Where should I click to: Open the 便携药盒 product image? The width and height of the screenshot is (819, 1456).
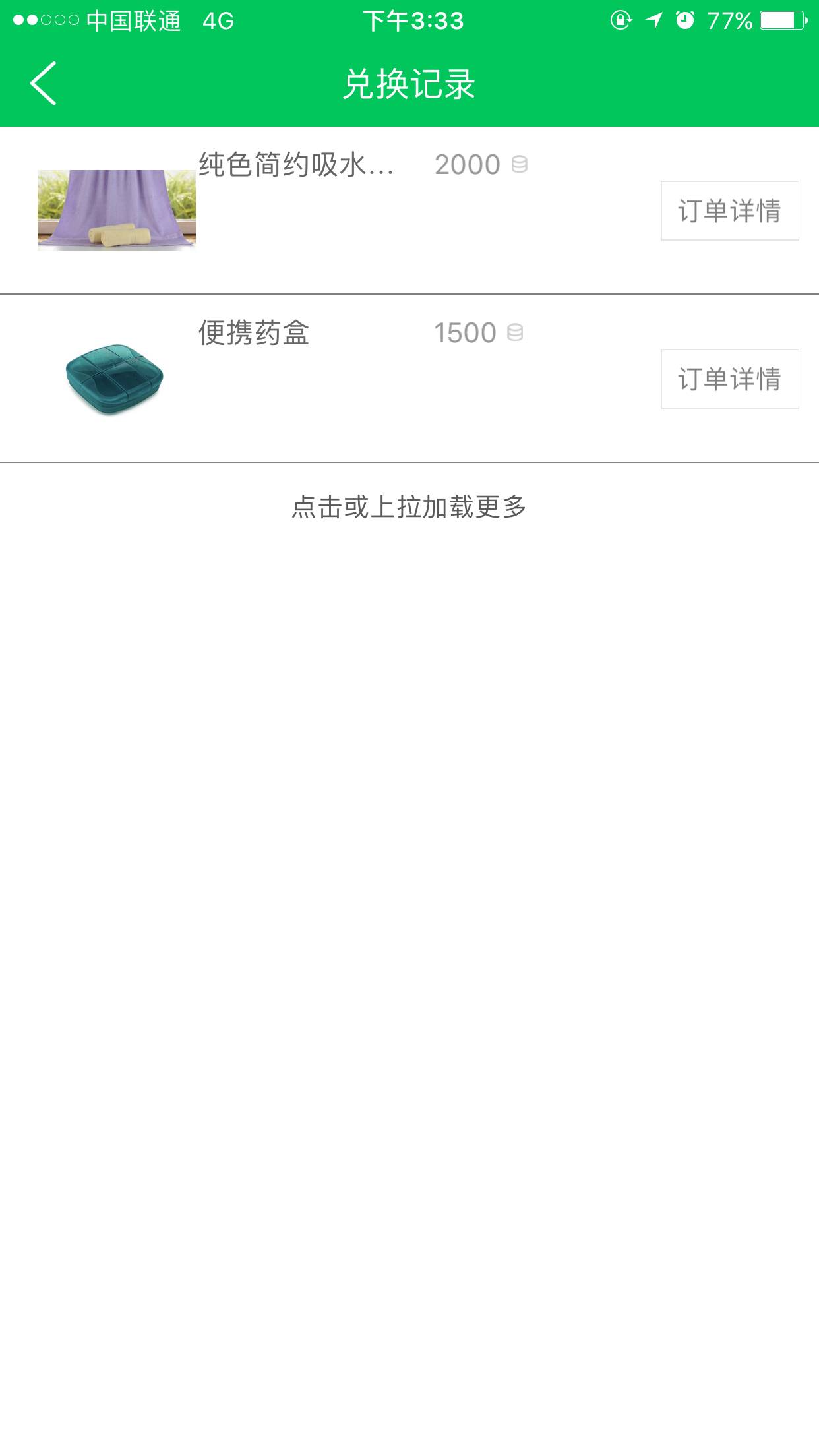[x=115, y=379]
